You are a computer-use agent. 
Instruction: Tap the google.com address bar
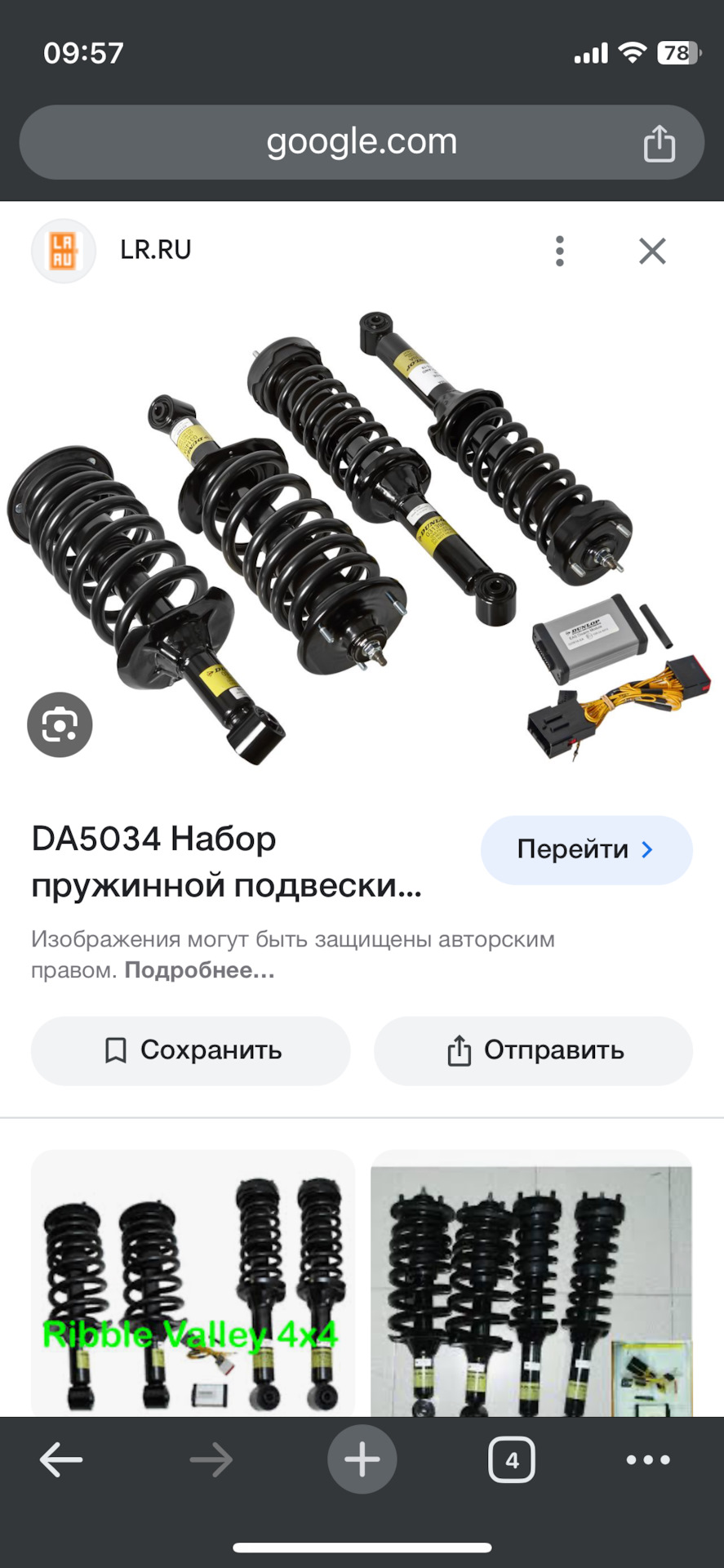coord(361,142)
